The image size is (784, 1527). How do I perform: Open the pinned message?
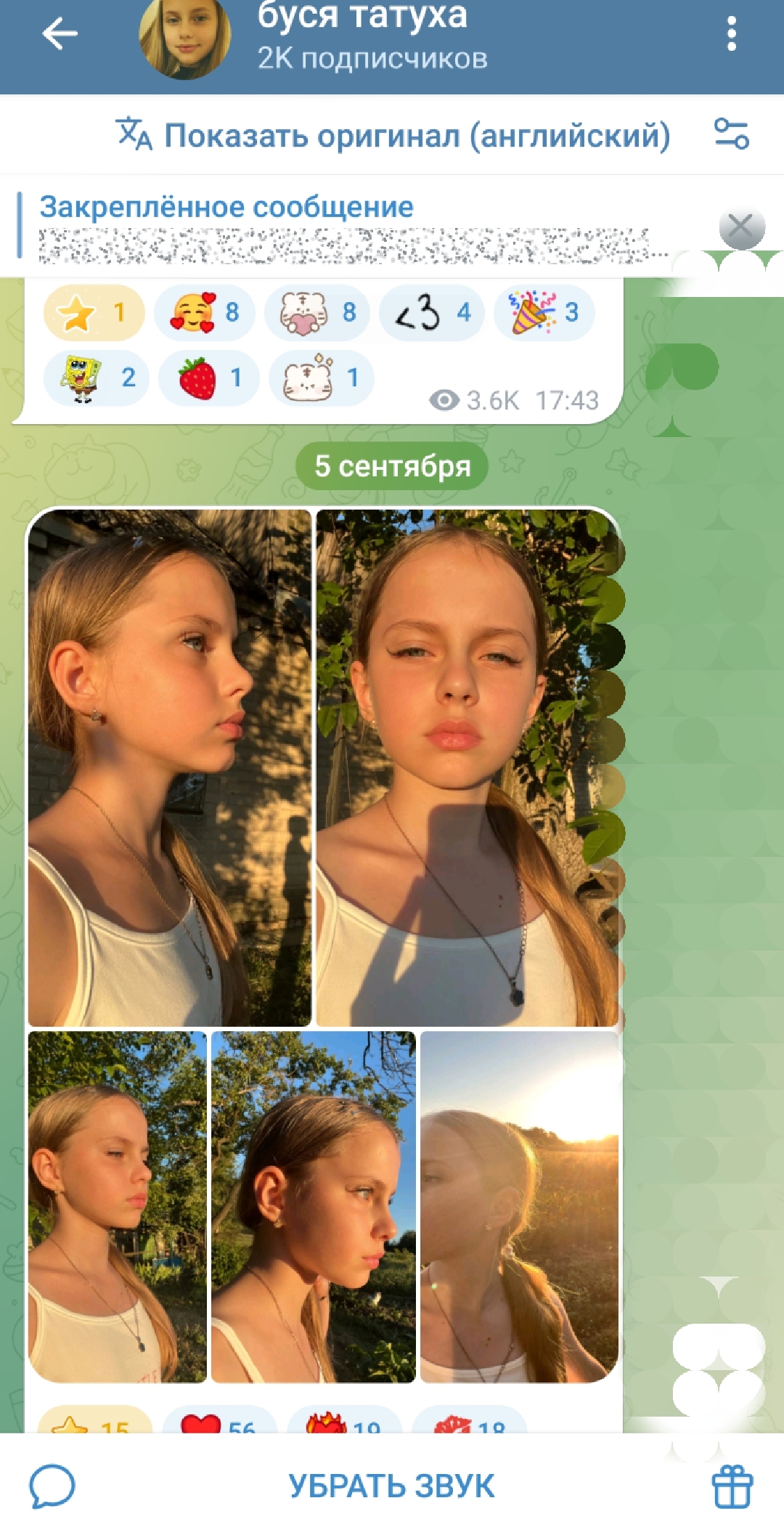point(348,226)
